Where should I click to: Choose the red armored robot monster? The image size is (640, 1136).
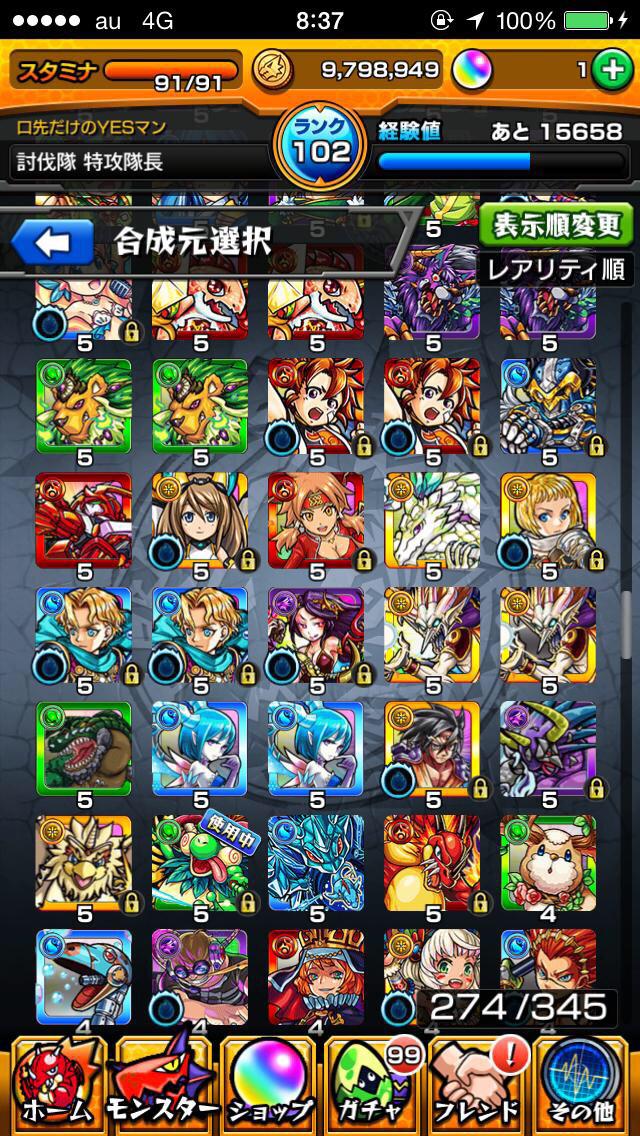(x=84, y=520)
